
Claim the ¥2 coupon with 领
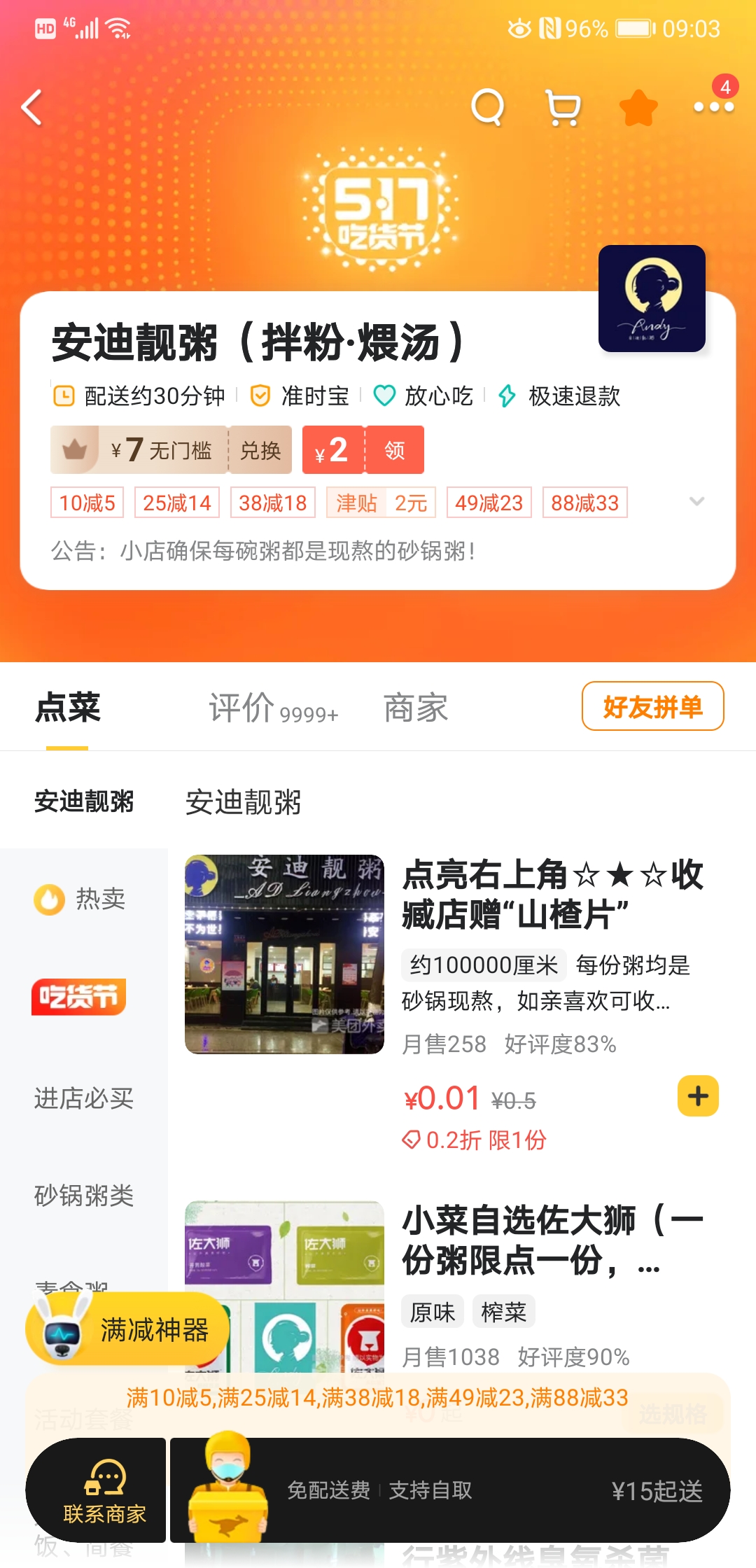[x=394, y=450]
